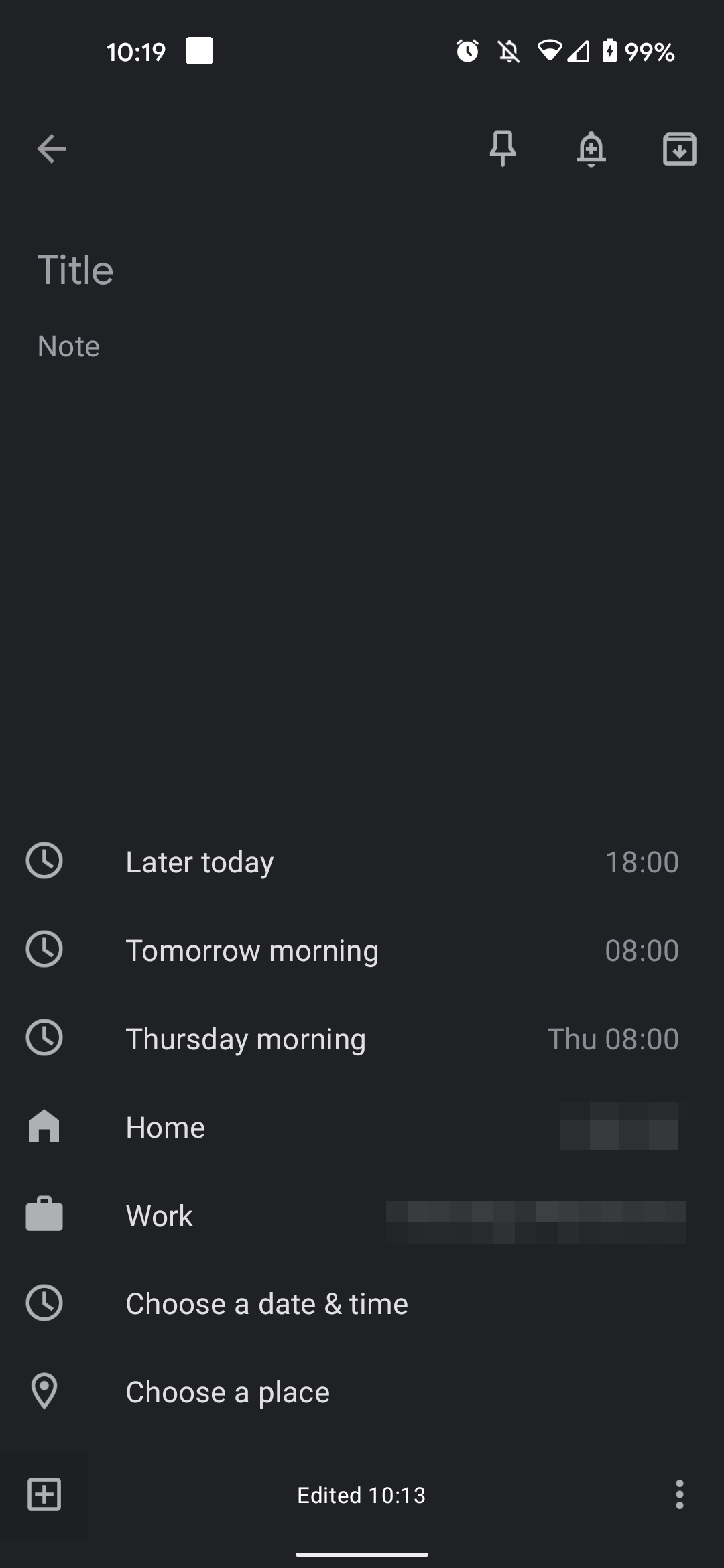Open the reminder bell icon
Screen dimensions: 724x1568
pos(591,149)
